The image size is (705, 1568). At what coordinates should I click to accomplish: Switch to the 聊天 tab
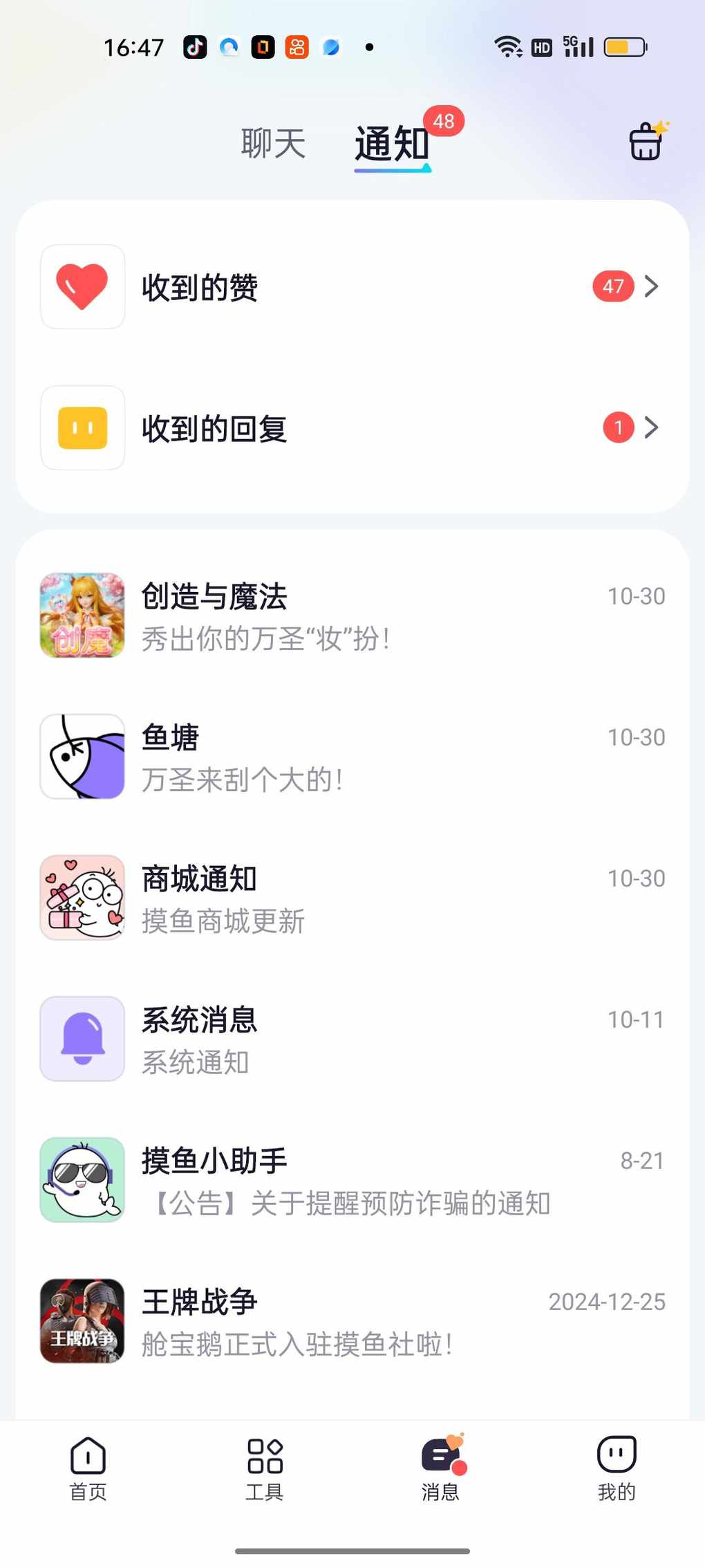pos(273,144)
